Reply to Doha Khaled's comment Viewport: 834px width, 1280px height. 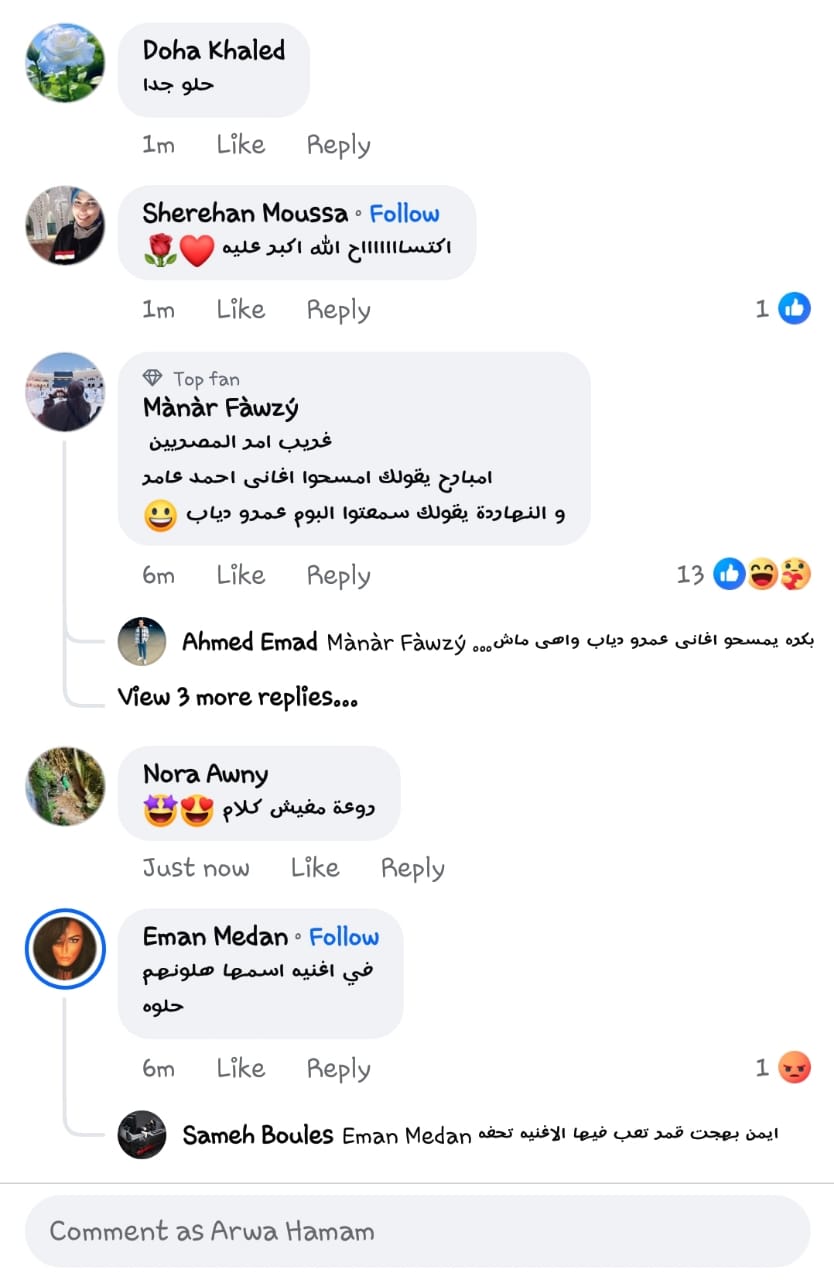point(338,145)
